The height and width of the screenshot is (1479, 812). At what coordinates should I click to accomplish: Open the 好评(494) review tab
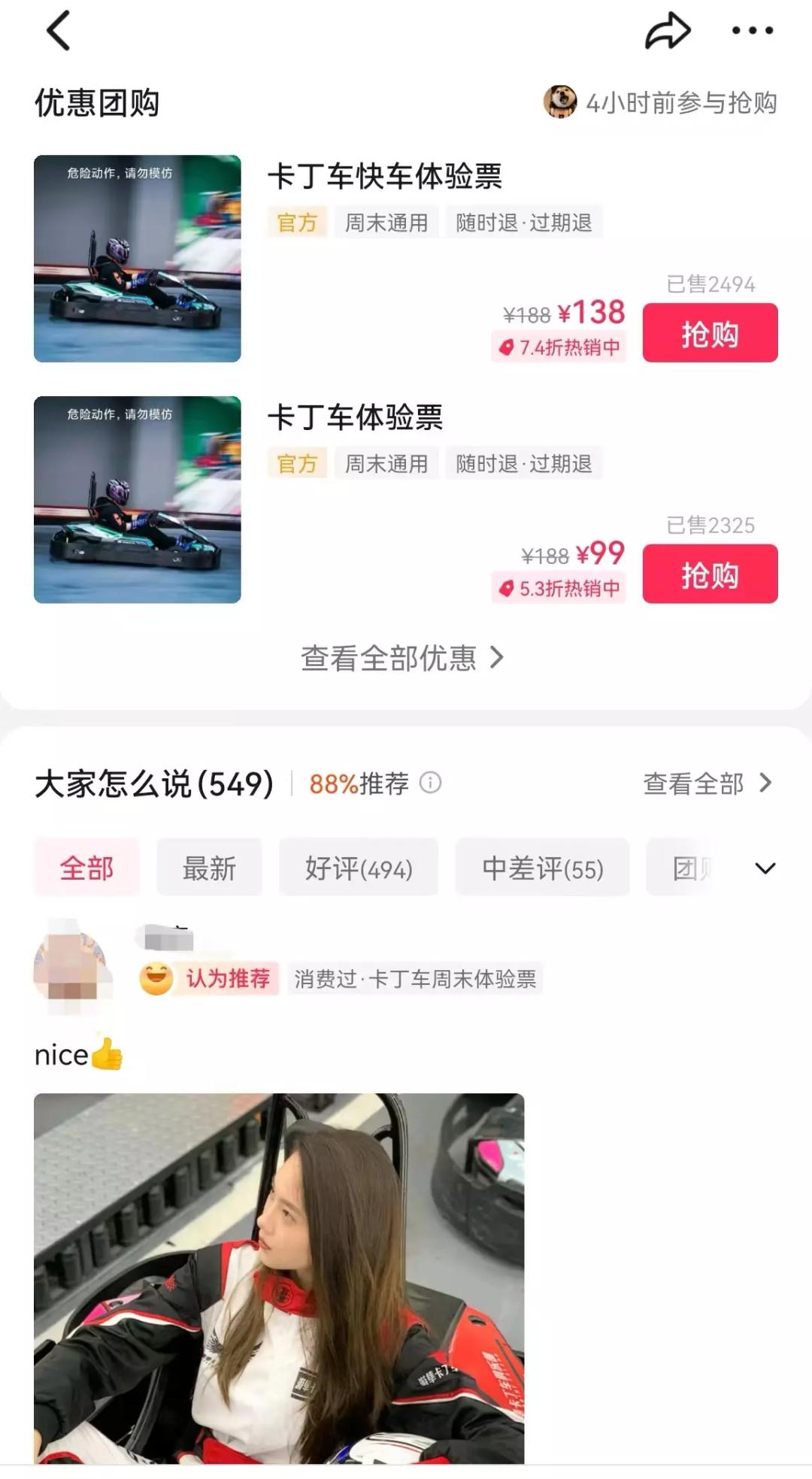[x=359, y=868]
